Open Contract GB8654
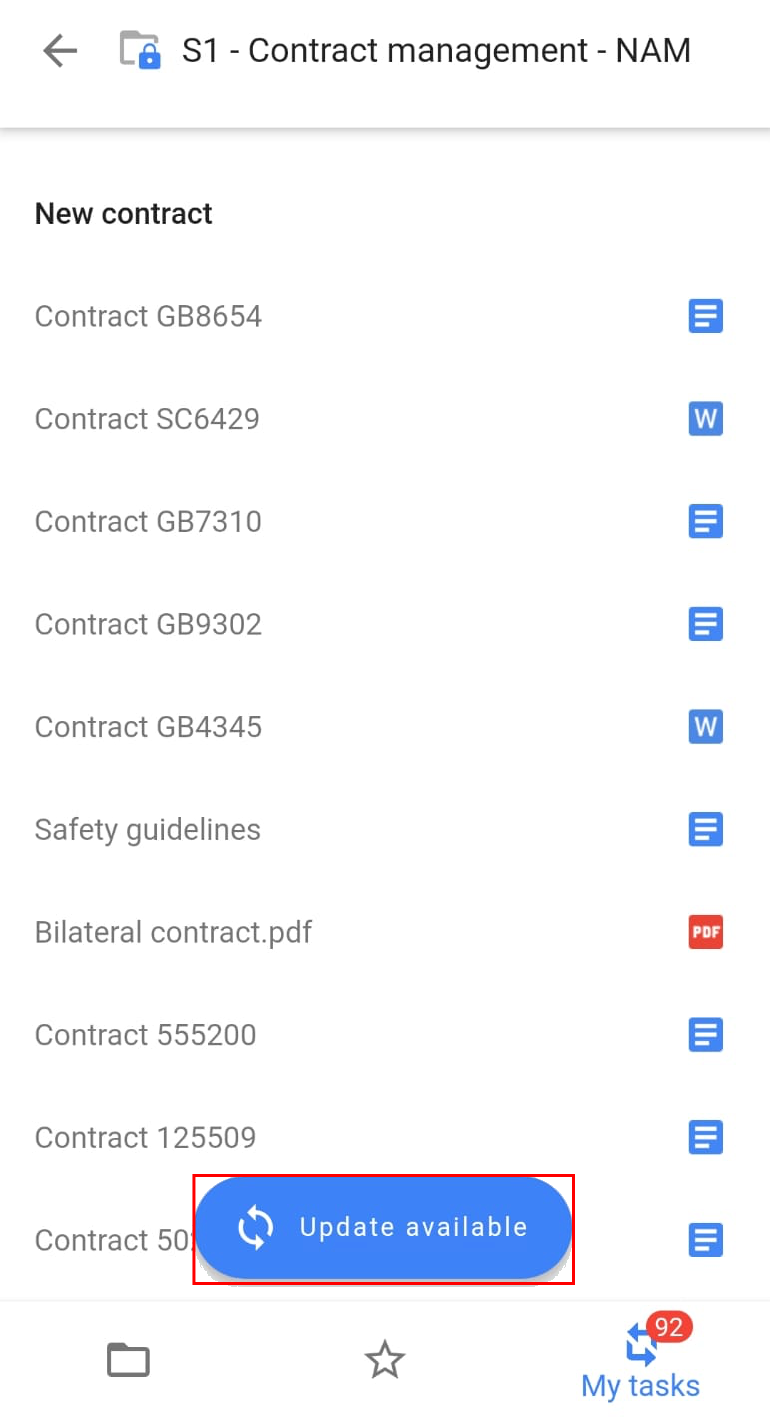Screen dimensions: 770x1417 385,316
